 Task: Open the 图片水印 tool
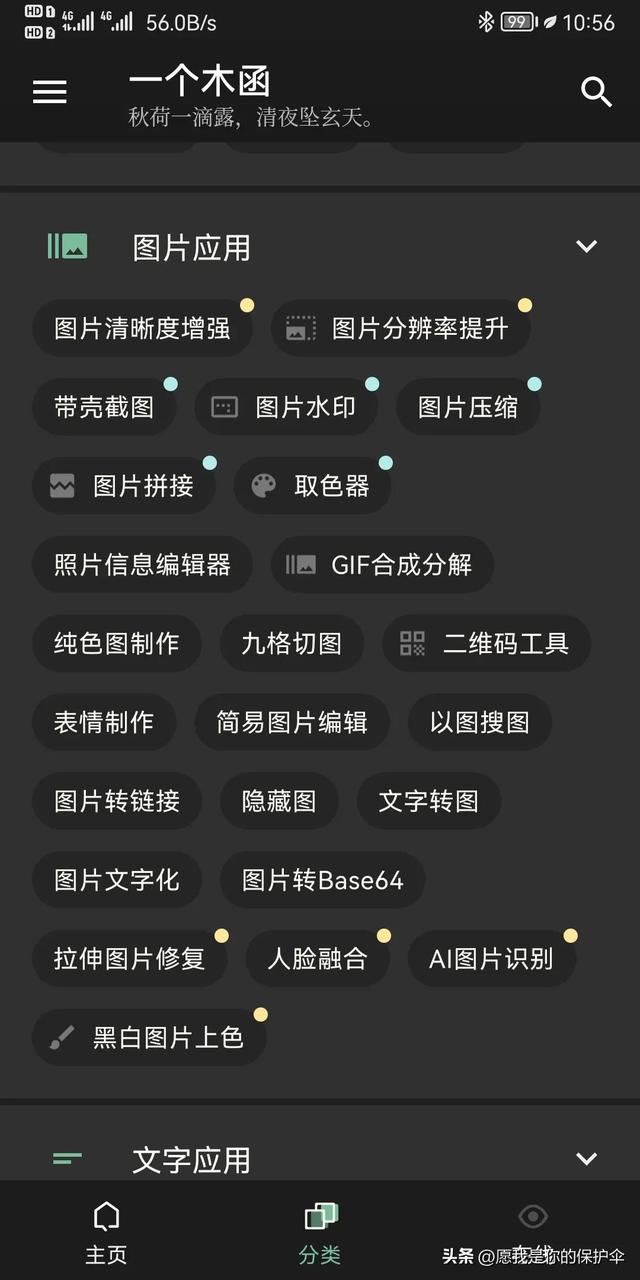[x=286, y=407]
